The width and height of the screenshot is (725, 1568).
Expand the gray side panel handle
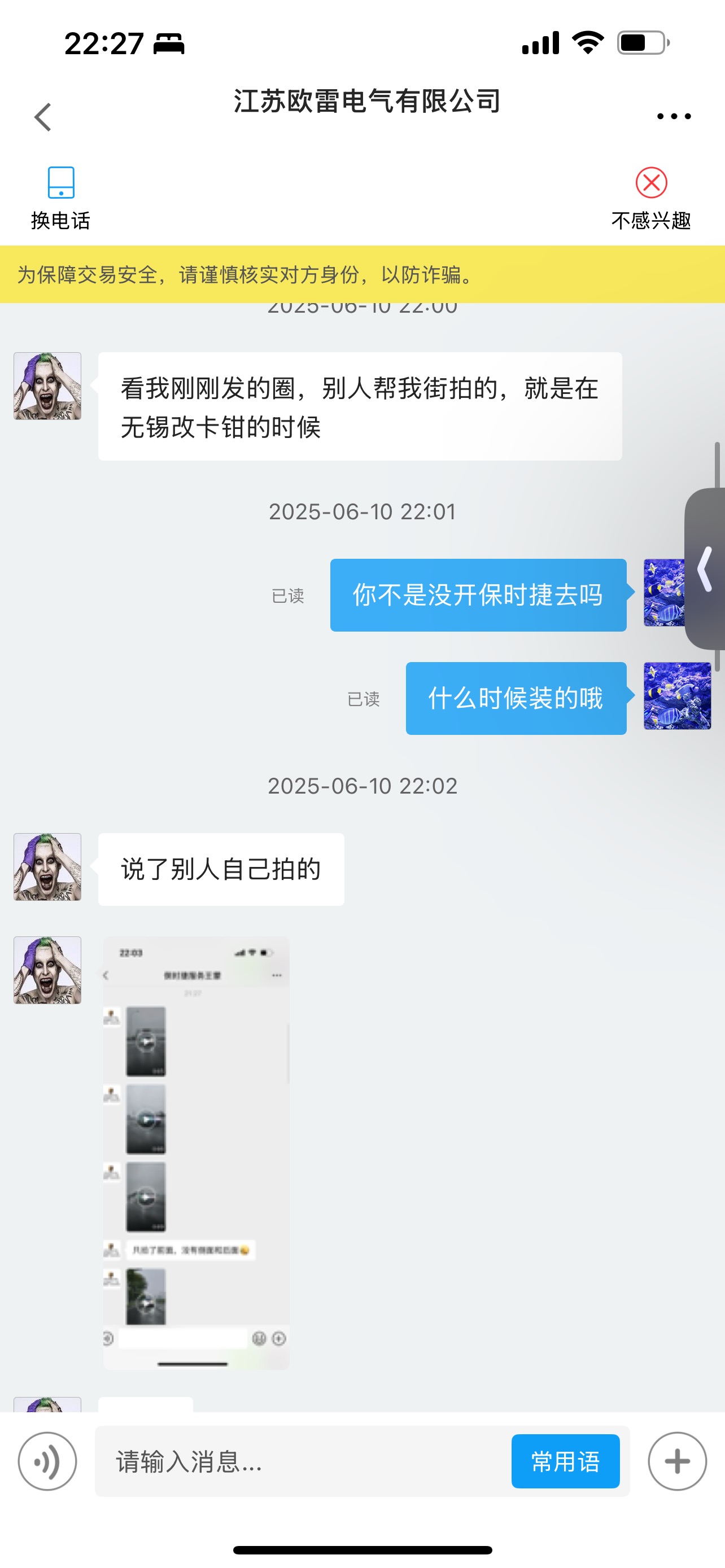tap(705, 569)
